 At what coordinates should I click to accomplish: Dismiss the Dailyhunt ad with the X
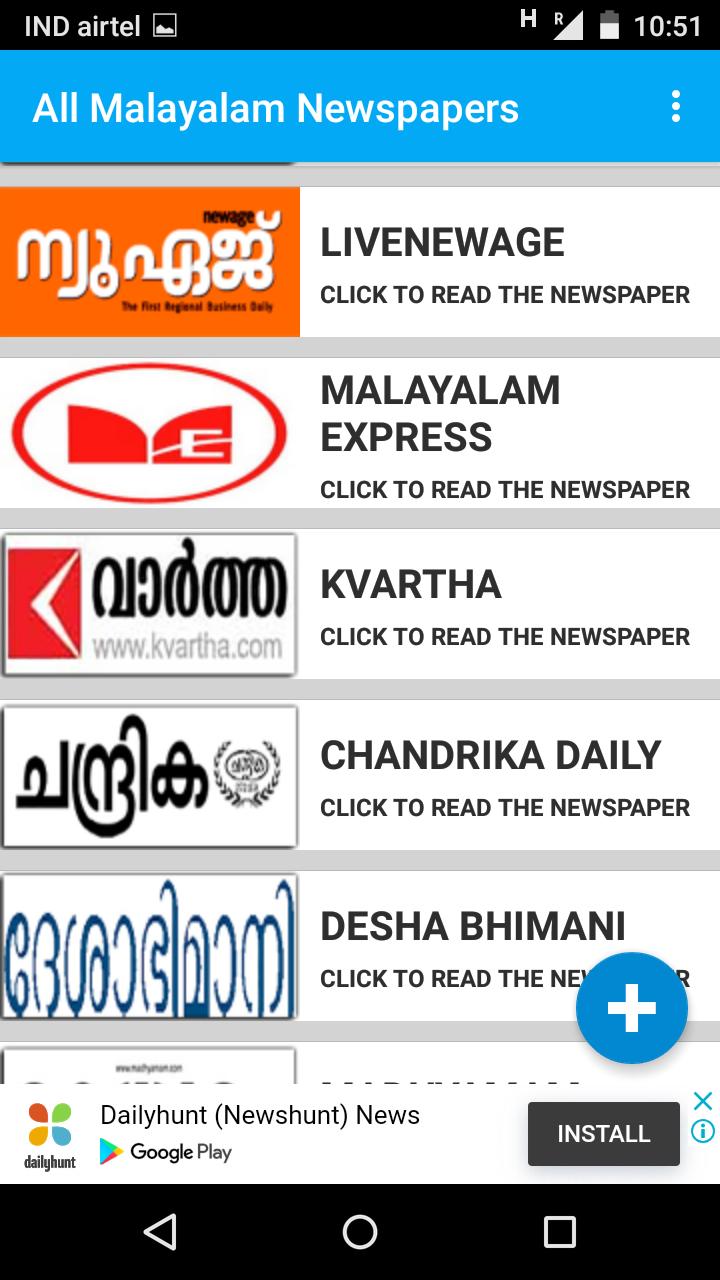pos(703,1100)
